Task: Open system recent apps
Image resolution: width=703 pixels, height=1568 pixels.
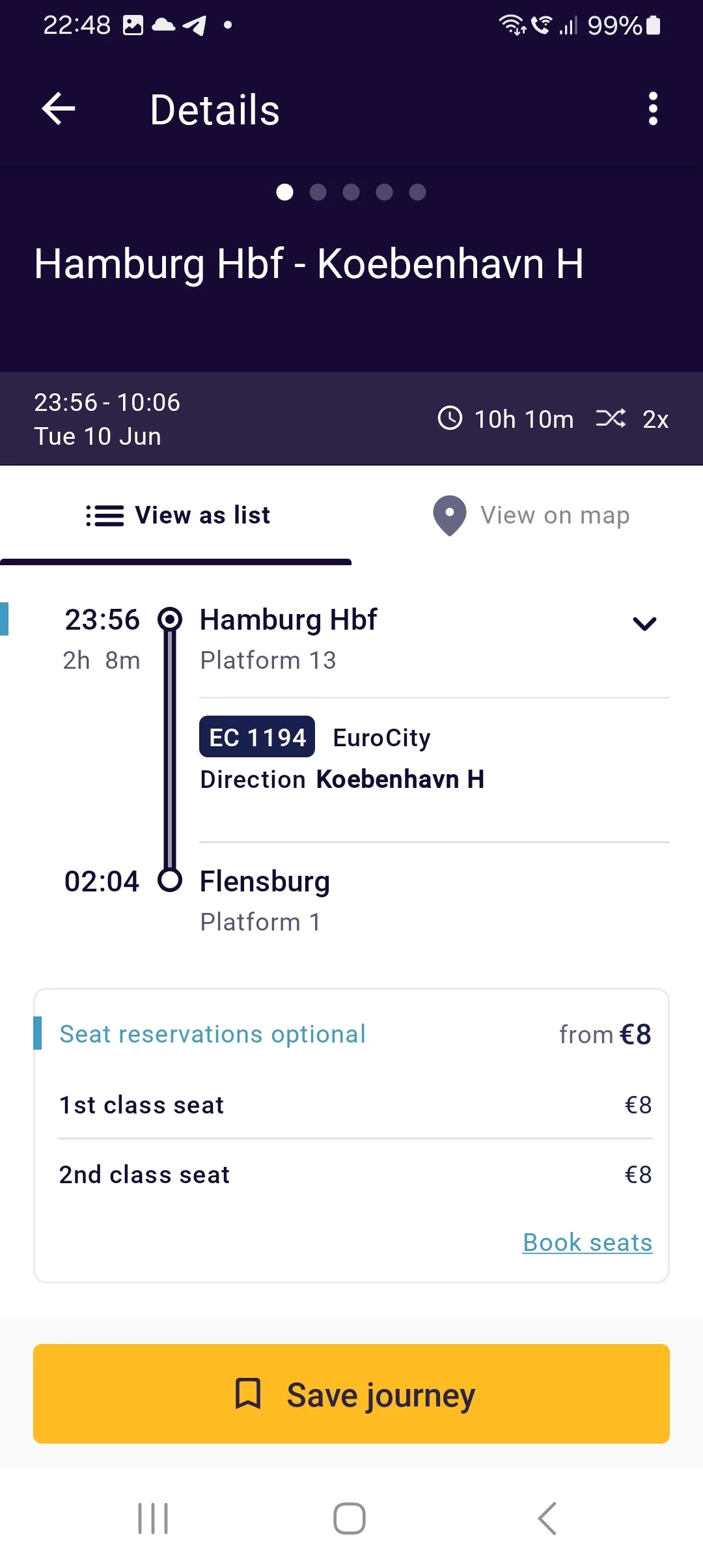Action: click(x=153, y=1519)
